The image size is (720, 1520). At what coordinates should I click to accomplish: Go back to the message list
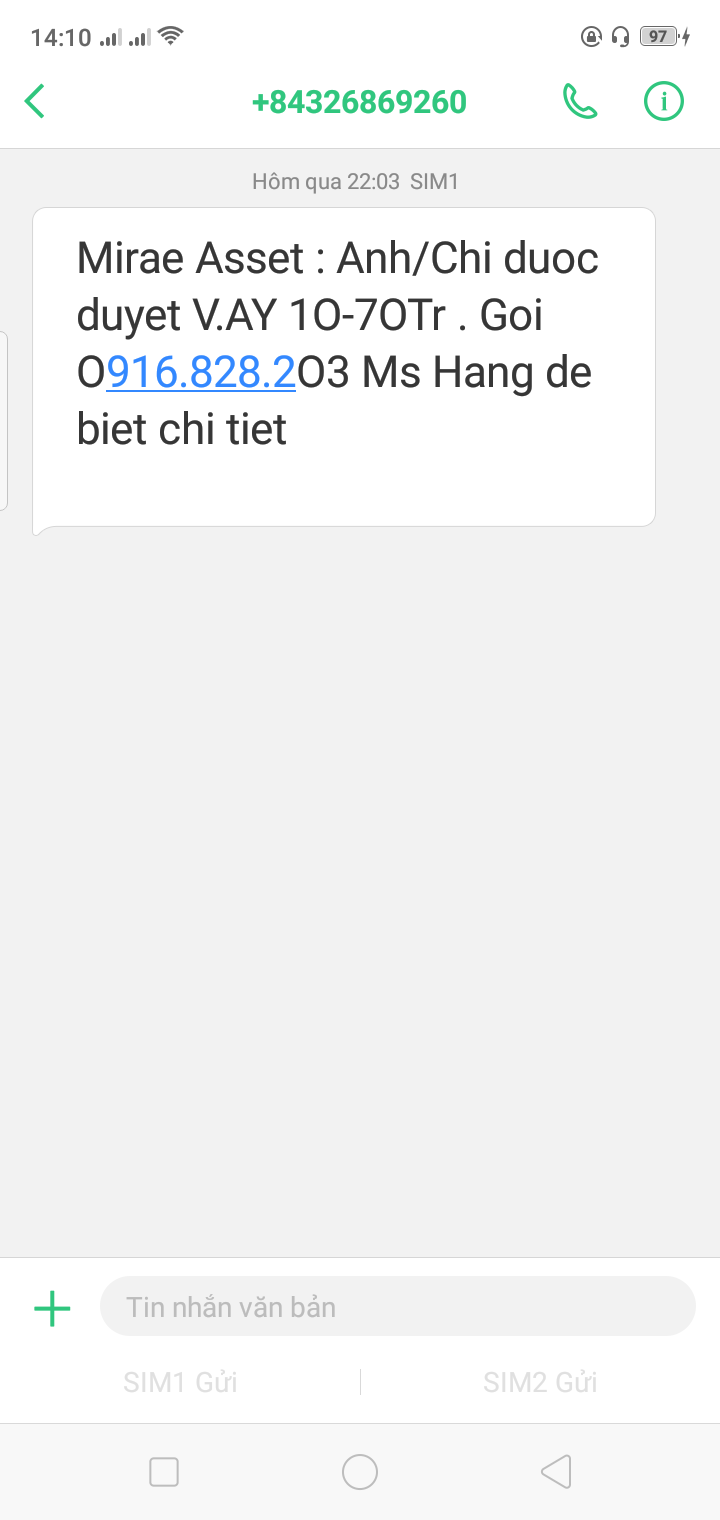[35, 102]
